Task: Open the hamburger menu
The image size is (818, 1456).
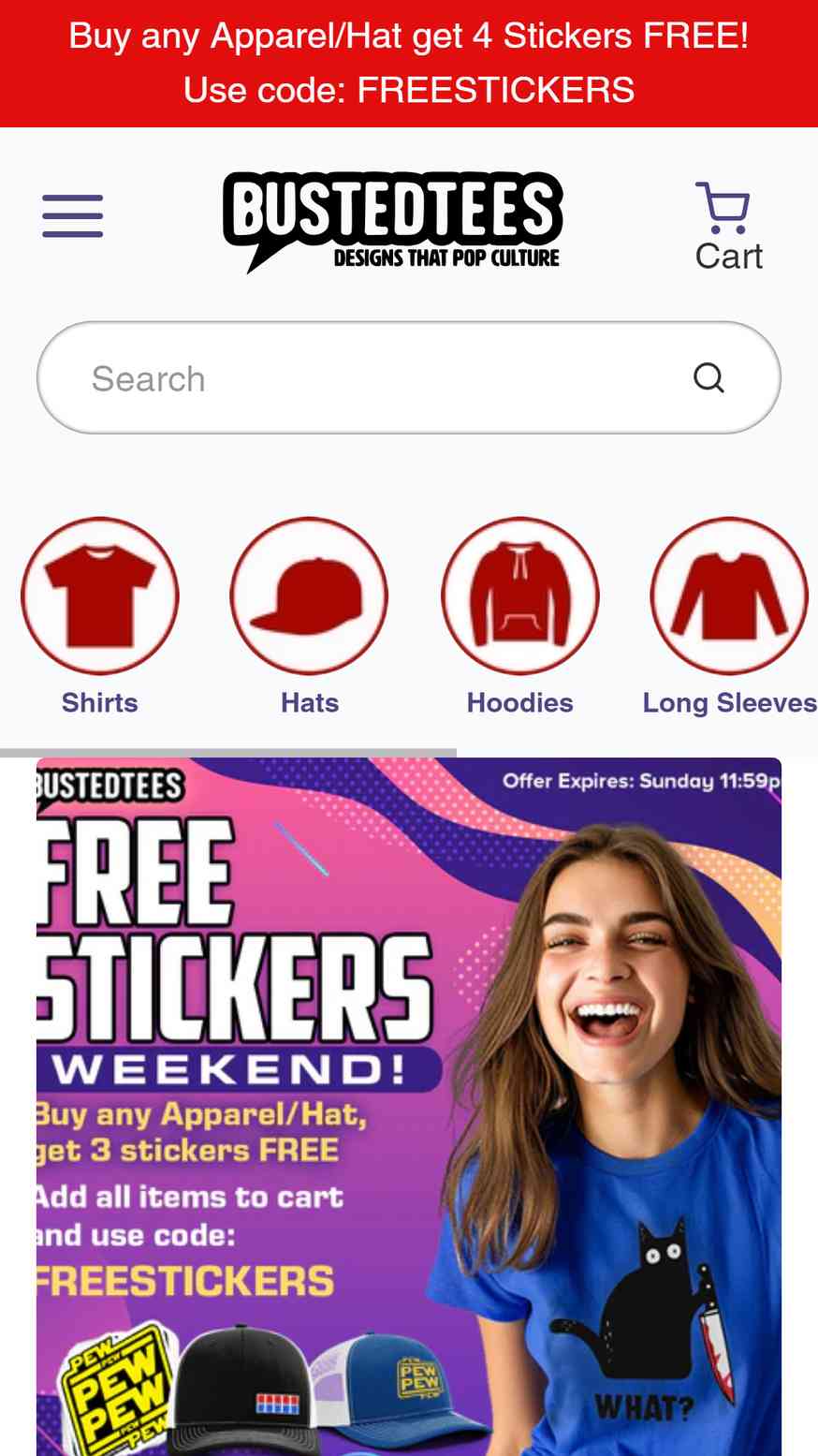Action: (x=73, y=216)
